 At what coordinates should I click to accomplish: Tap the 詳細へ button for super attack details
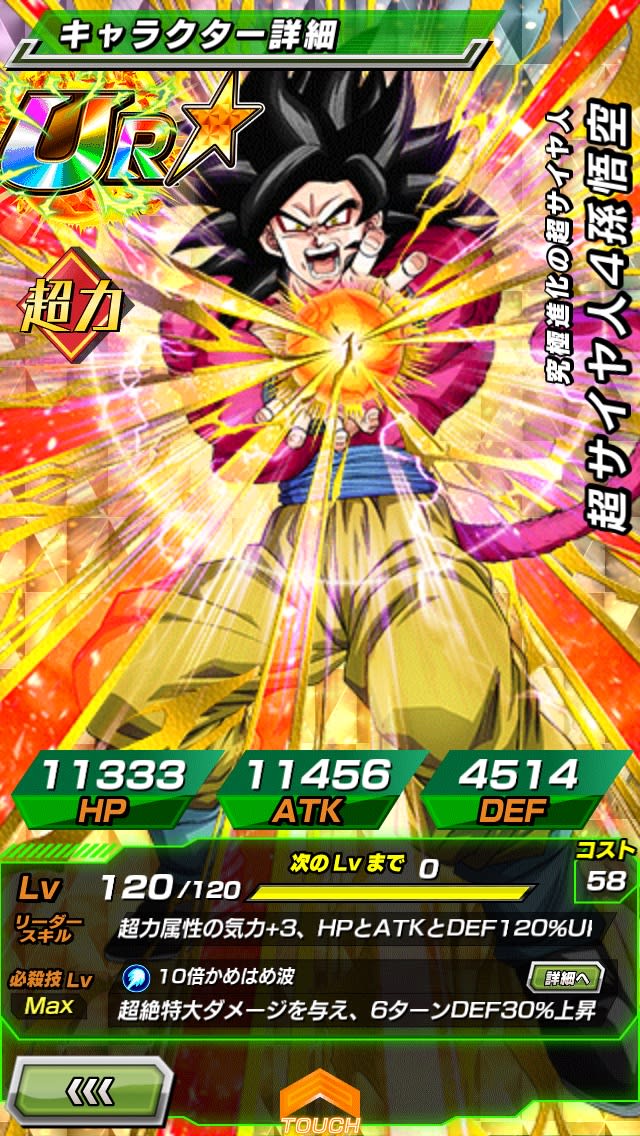tap(565, 976)
